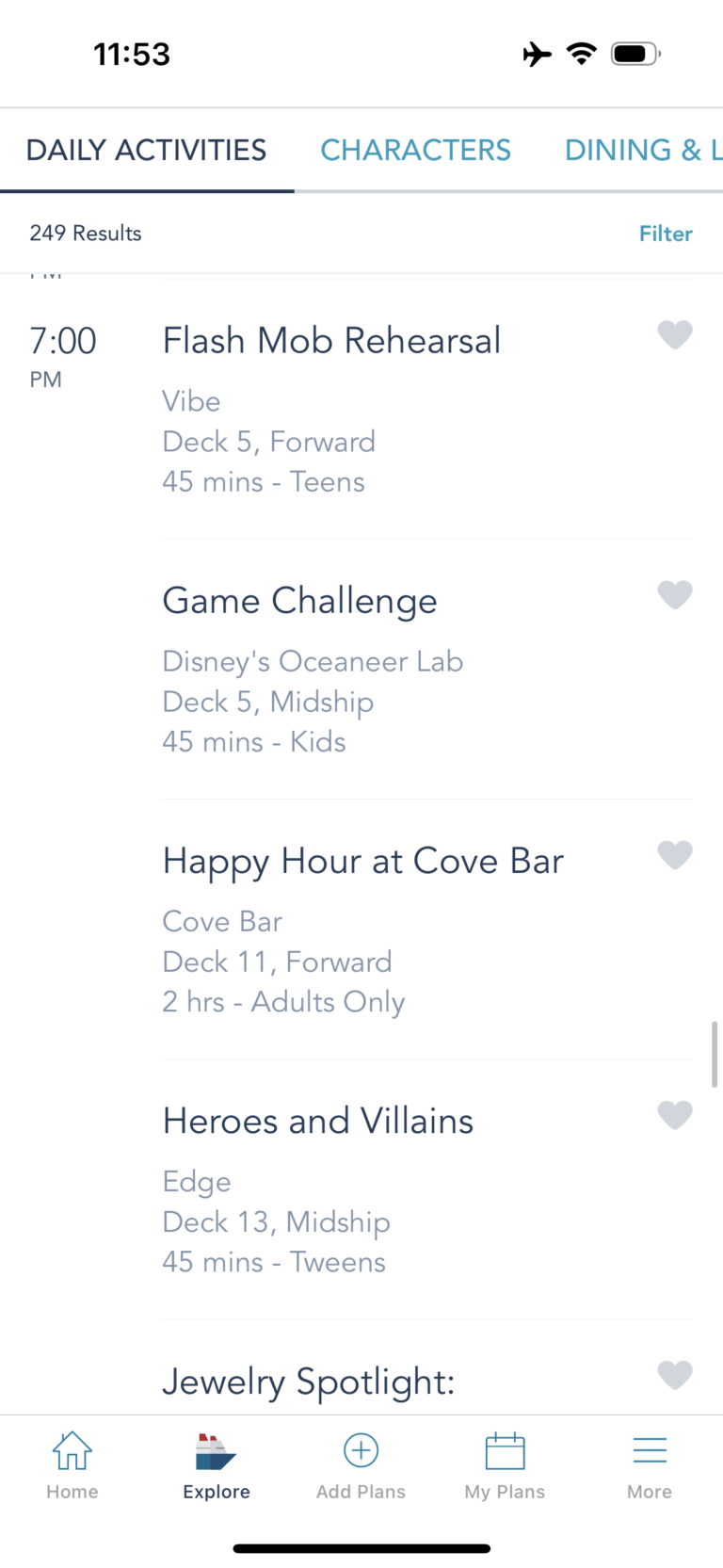The image size is (723, 1568).
Task: Switch to the CHARACTERS tab
Action: coord(415,150)
